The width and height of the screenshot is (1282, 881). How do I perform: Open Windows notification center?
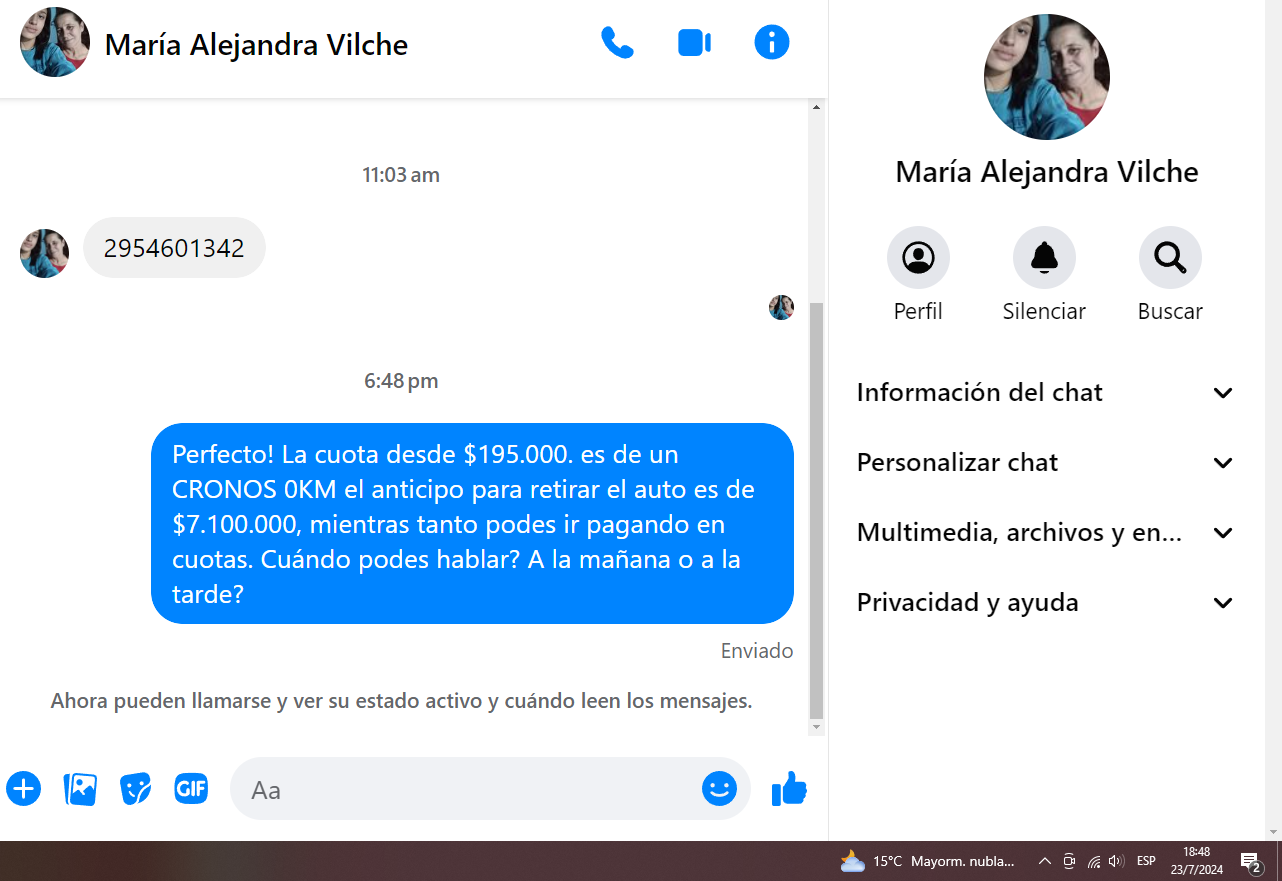tap(1250, 861)
